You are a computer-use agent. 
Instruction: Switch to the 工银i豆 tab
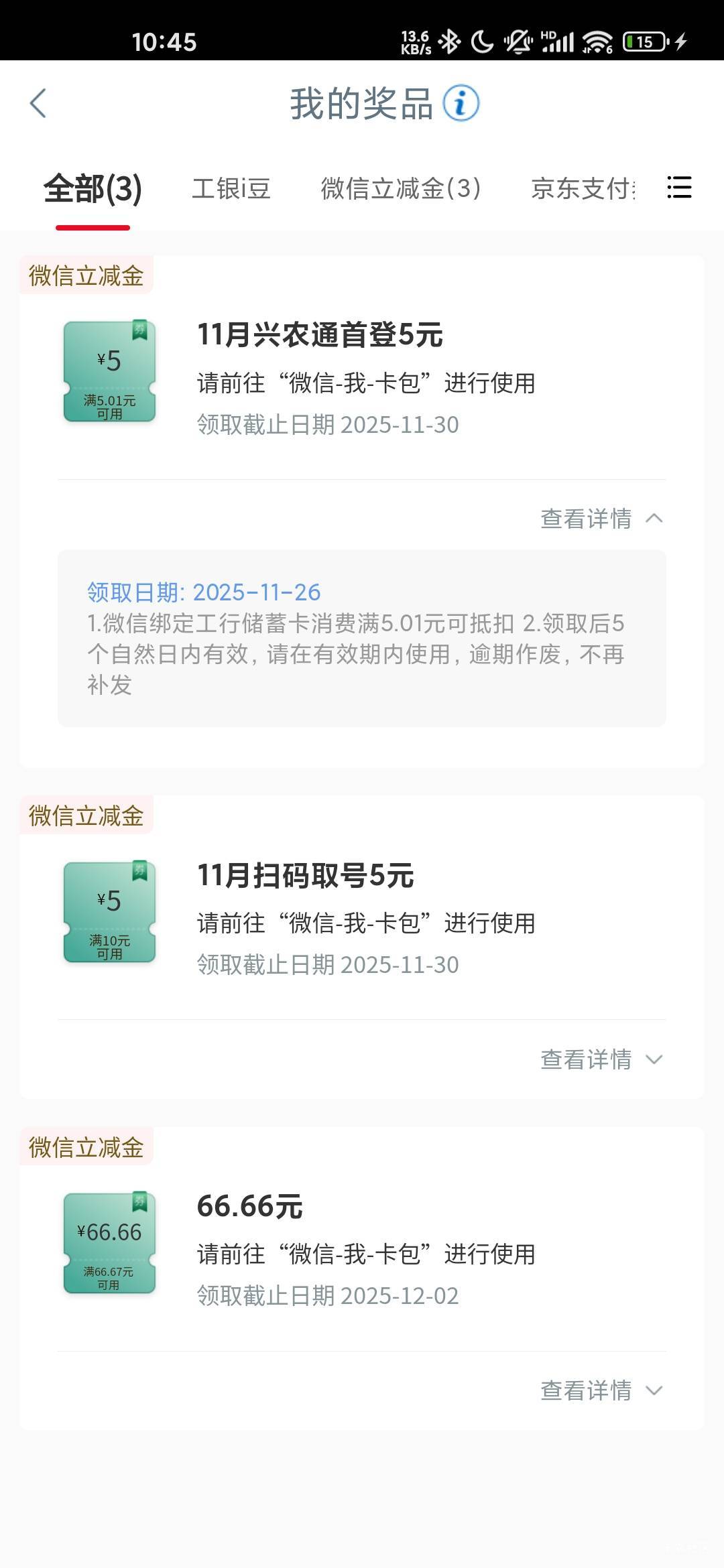click(x=231, y=189)
